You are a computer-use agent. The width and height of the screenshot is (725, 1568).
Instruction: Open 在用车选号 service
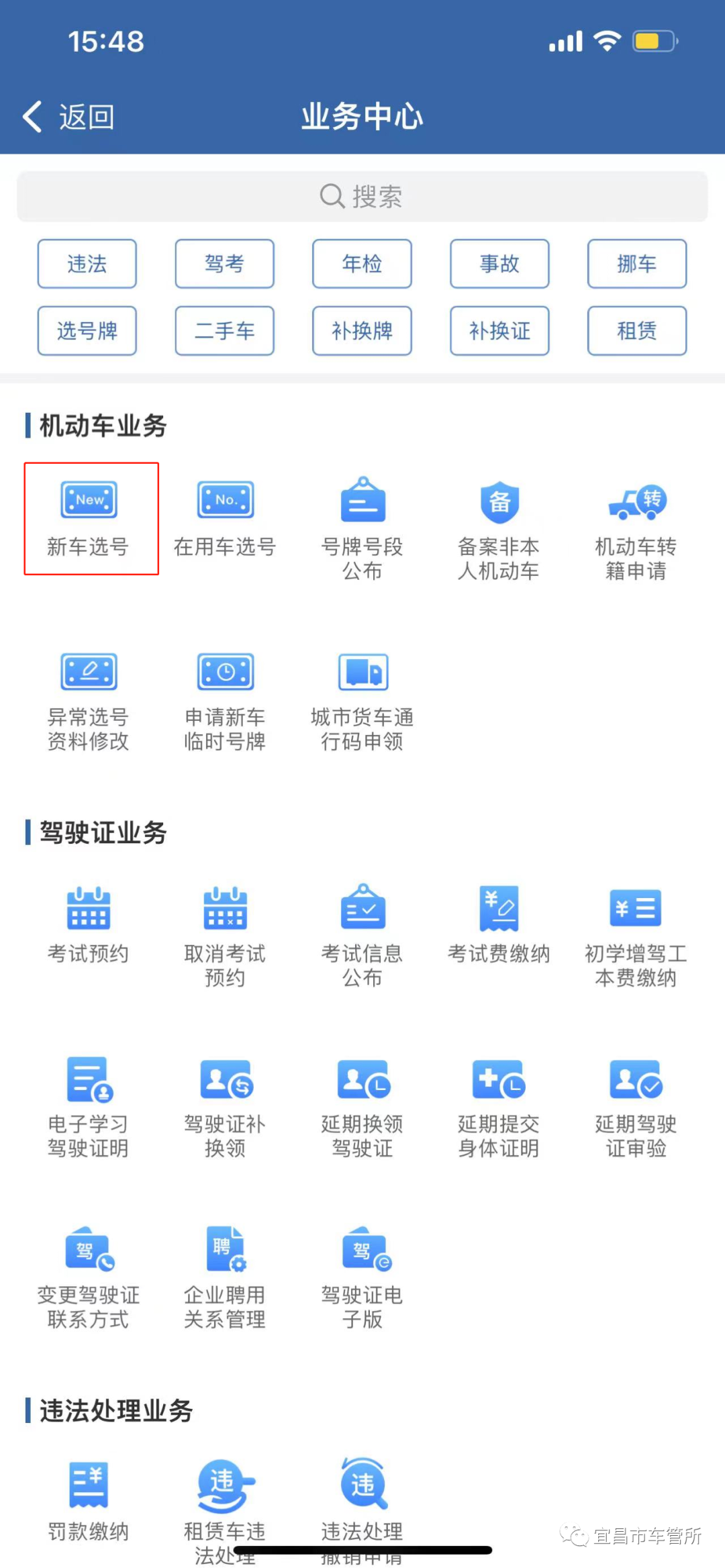pos(226,518)
